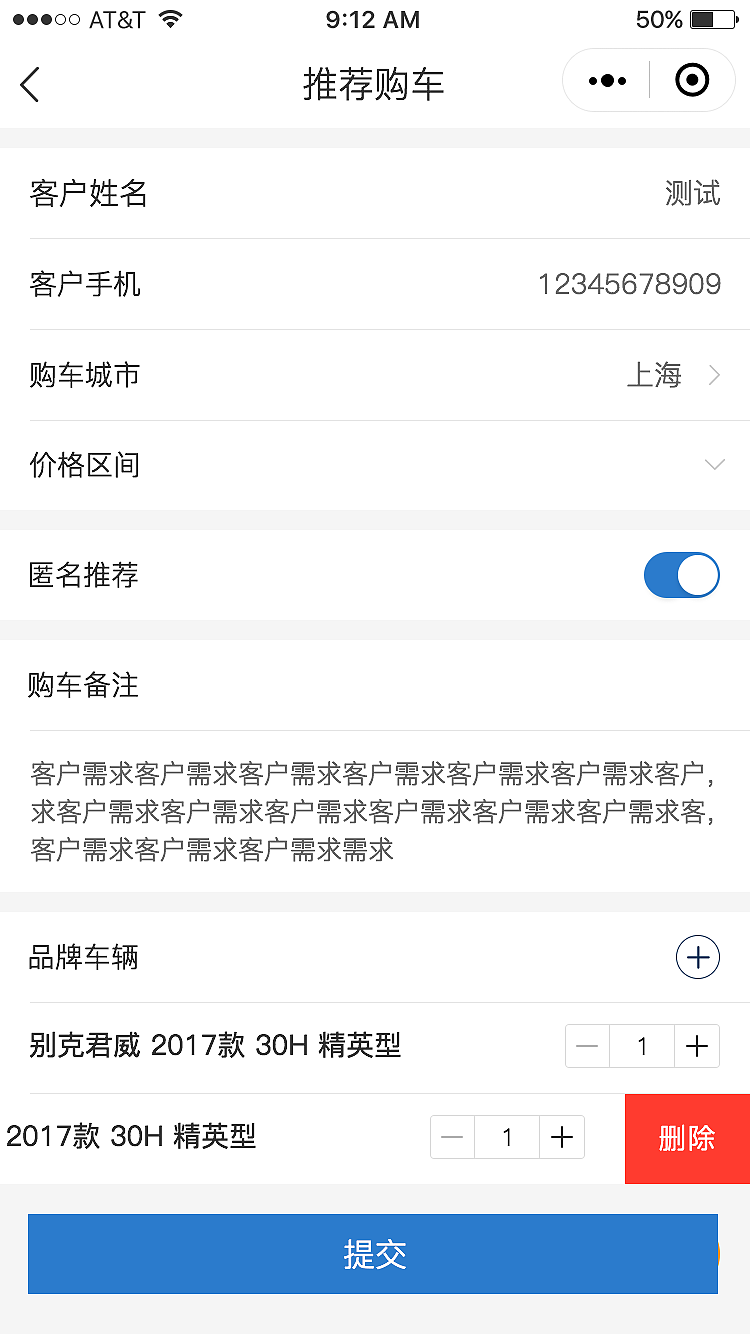
Task: Submit the form via 提交 button
Action: click(x=373, y=1254)
